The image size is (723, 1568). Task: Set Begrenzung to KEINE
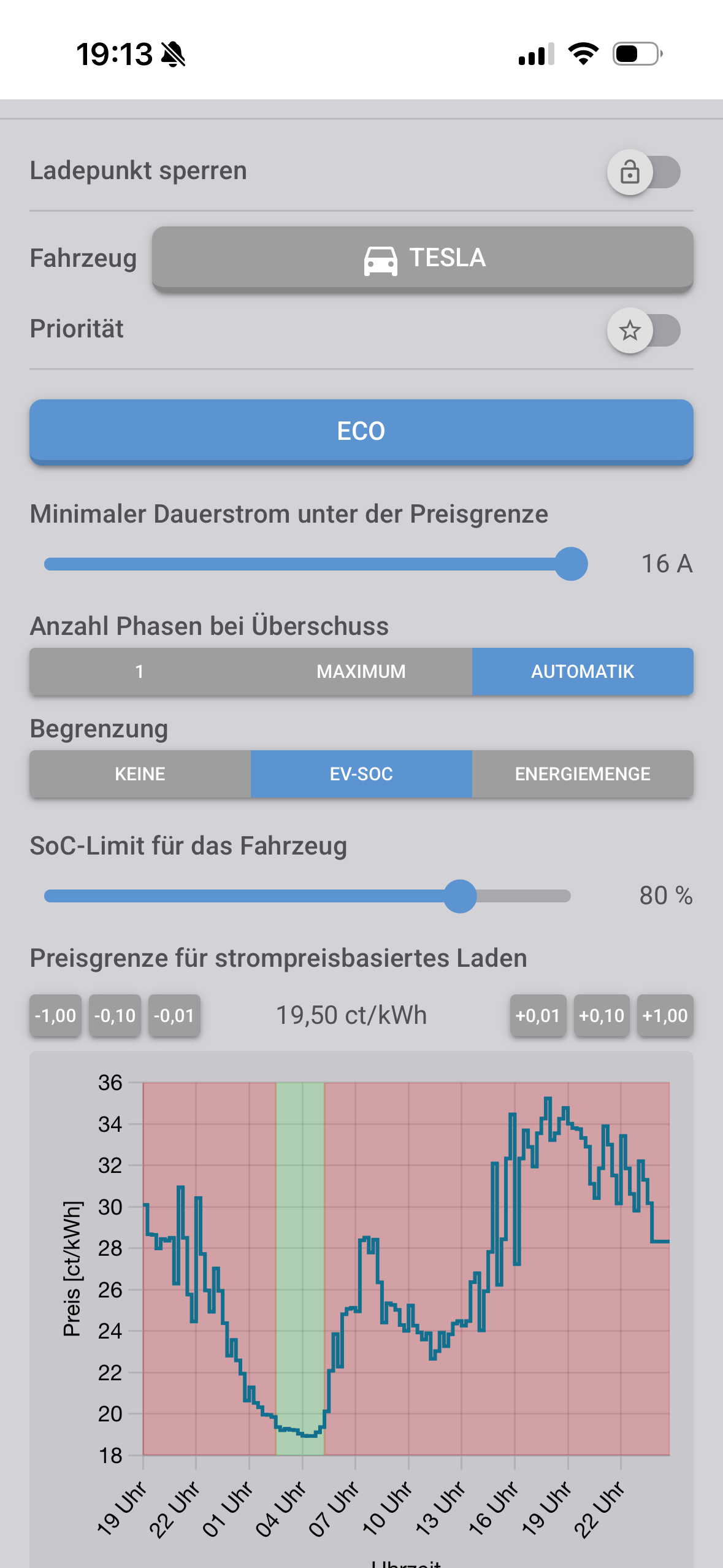[140, 774]
